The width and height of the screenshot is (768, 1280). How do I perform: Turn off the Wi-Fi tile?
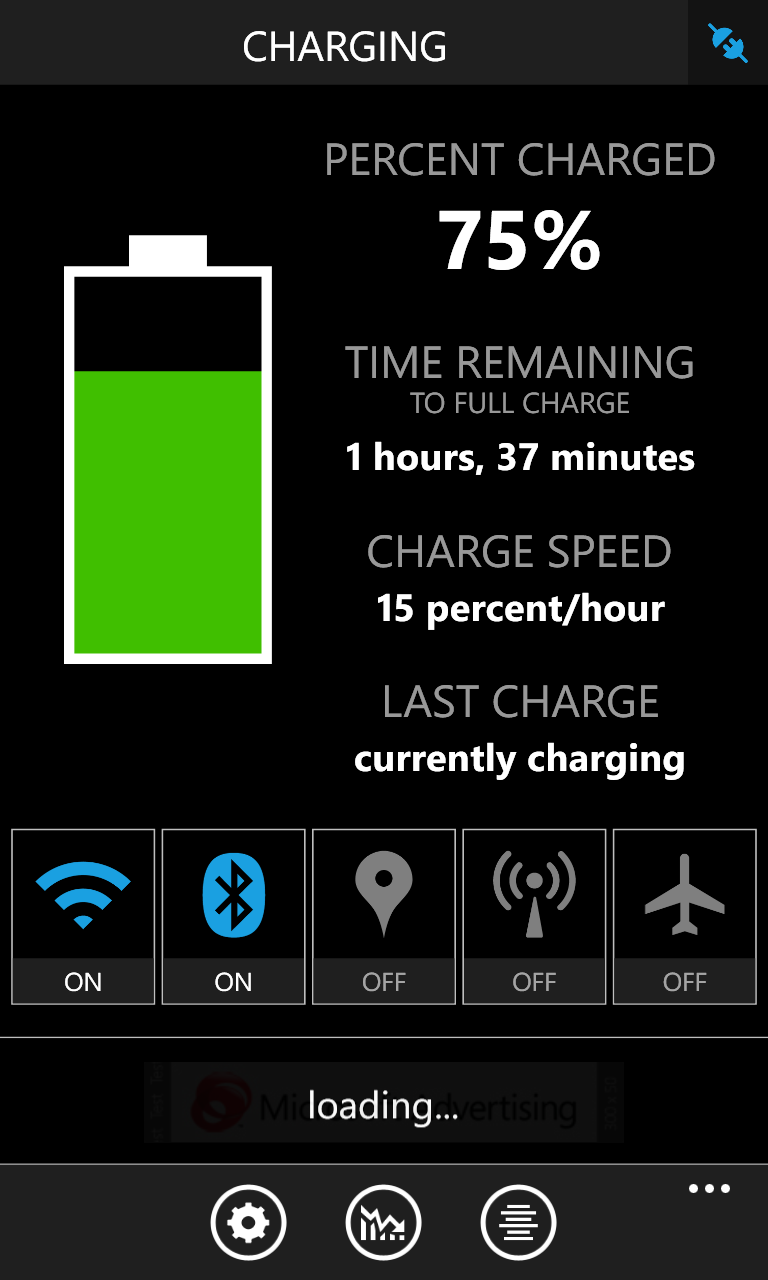[x=83, y=915]
